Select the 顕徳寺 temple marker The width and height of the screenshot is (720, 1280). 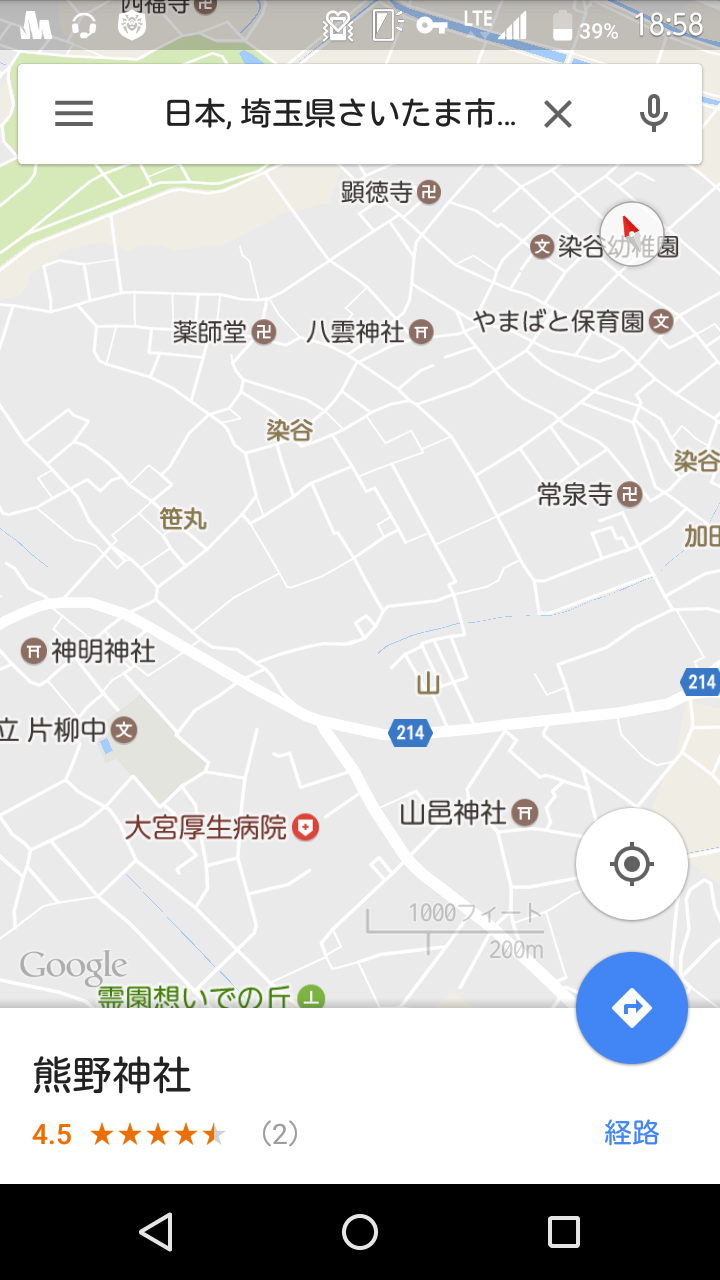[x=429, y=191]
